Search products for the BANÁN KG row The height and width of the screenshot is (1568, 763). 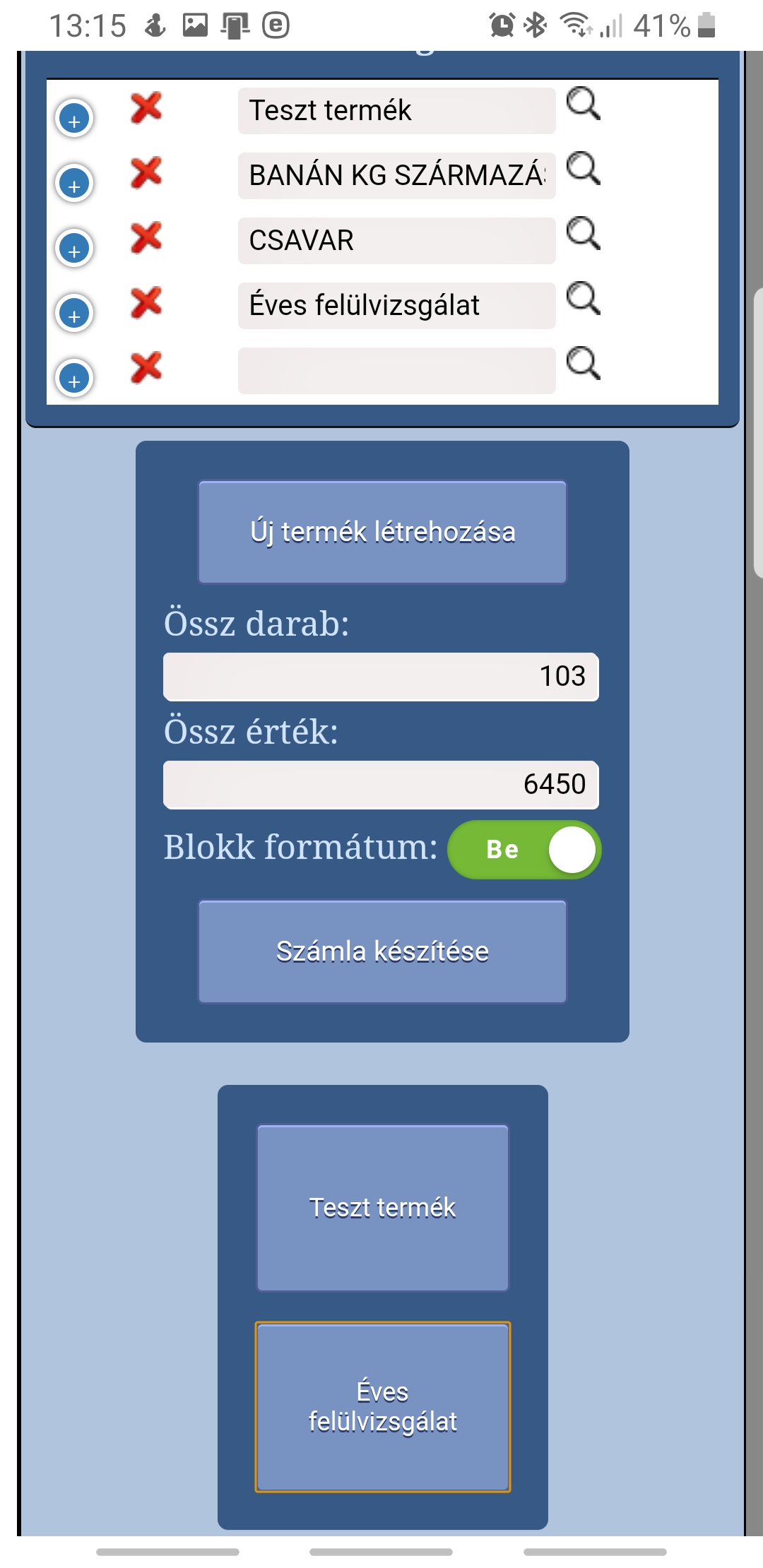pyautogui.click(x=584, y=169)
